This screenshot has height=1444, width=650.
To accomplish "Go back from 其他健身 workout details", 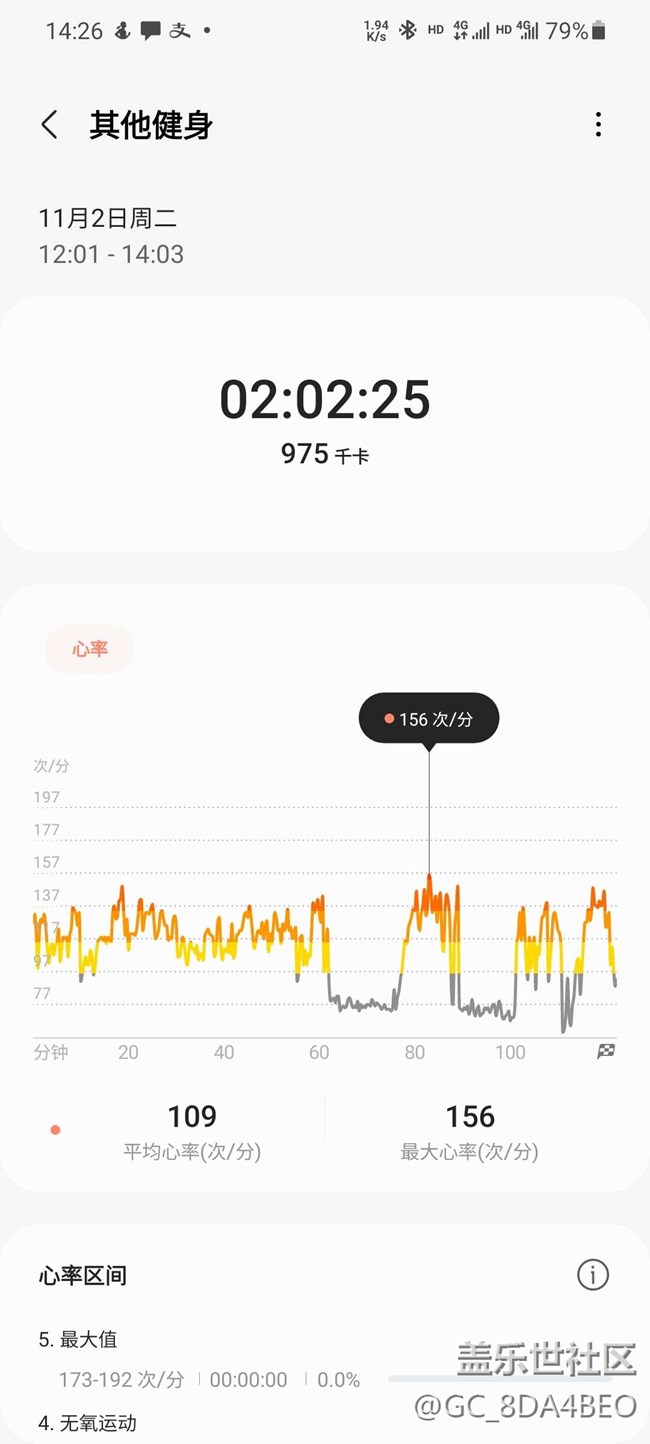I will 49,125.
